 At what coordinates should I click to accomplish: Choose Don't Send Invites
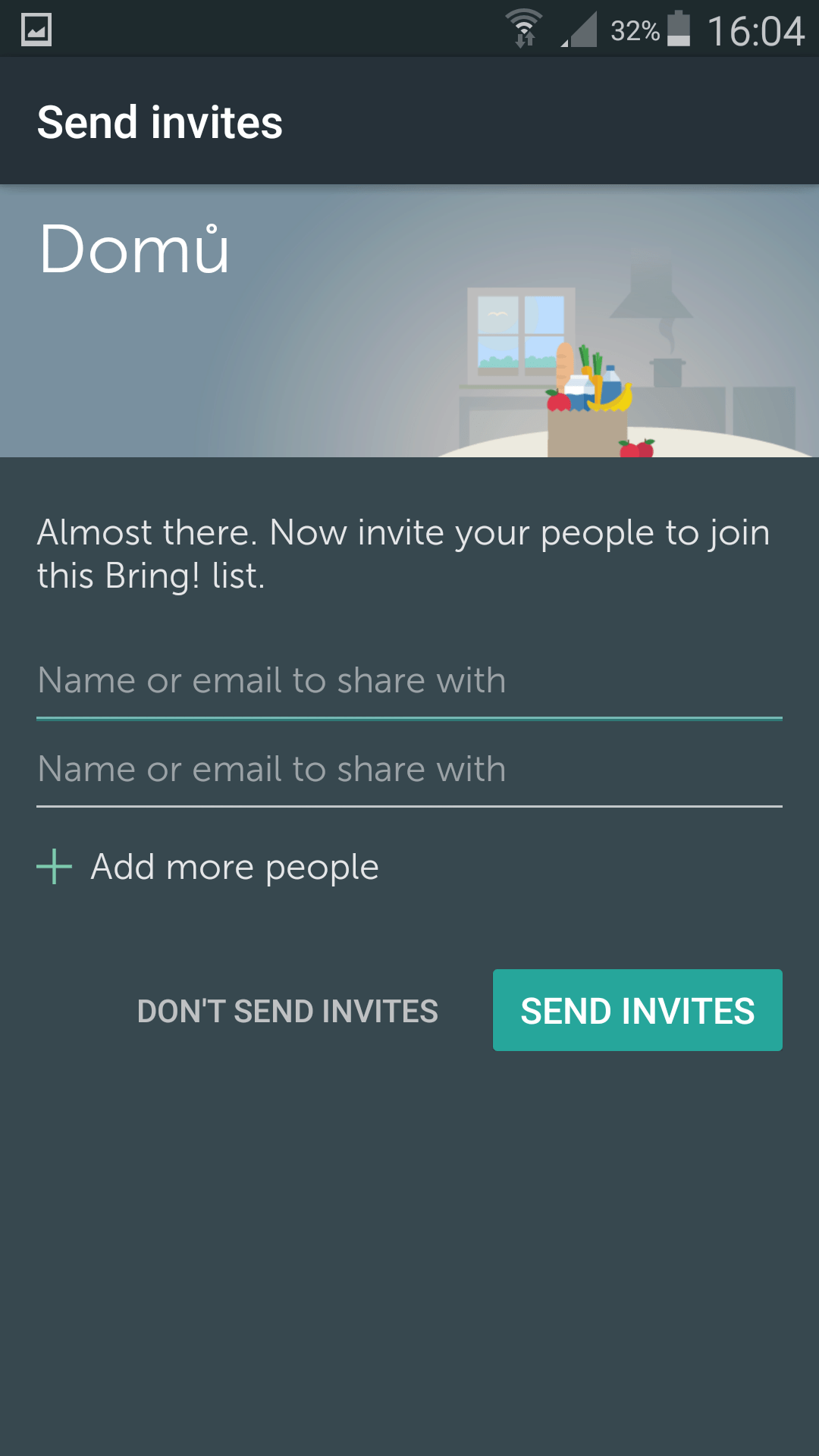287,1011
